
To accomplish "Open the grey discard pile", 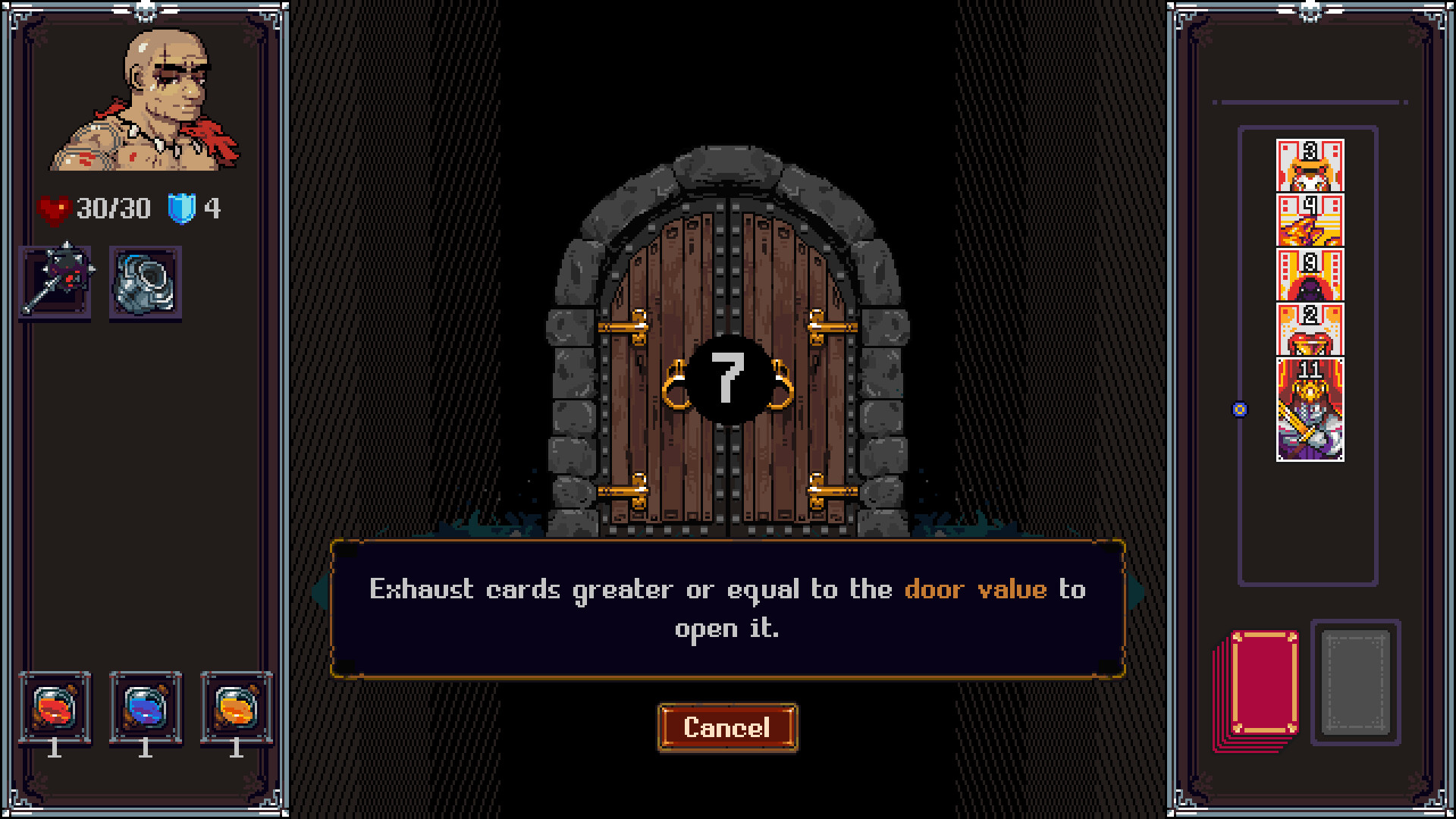I will click(1355, 682).
